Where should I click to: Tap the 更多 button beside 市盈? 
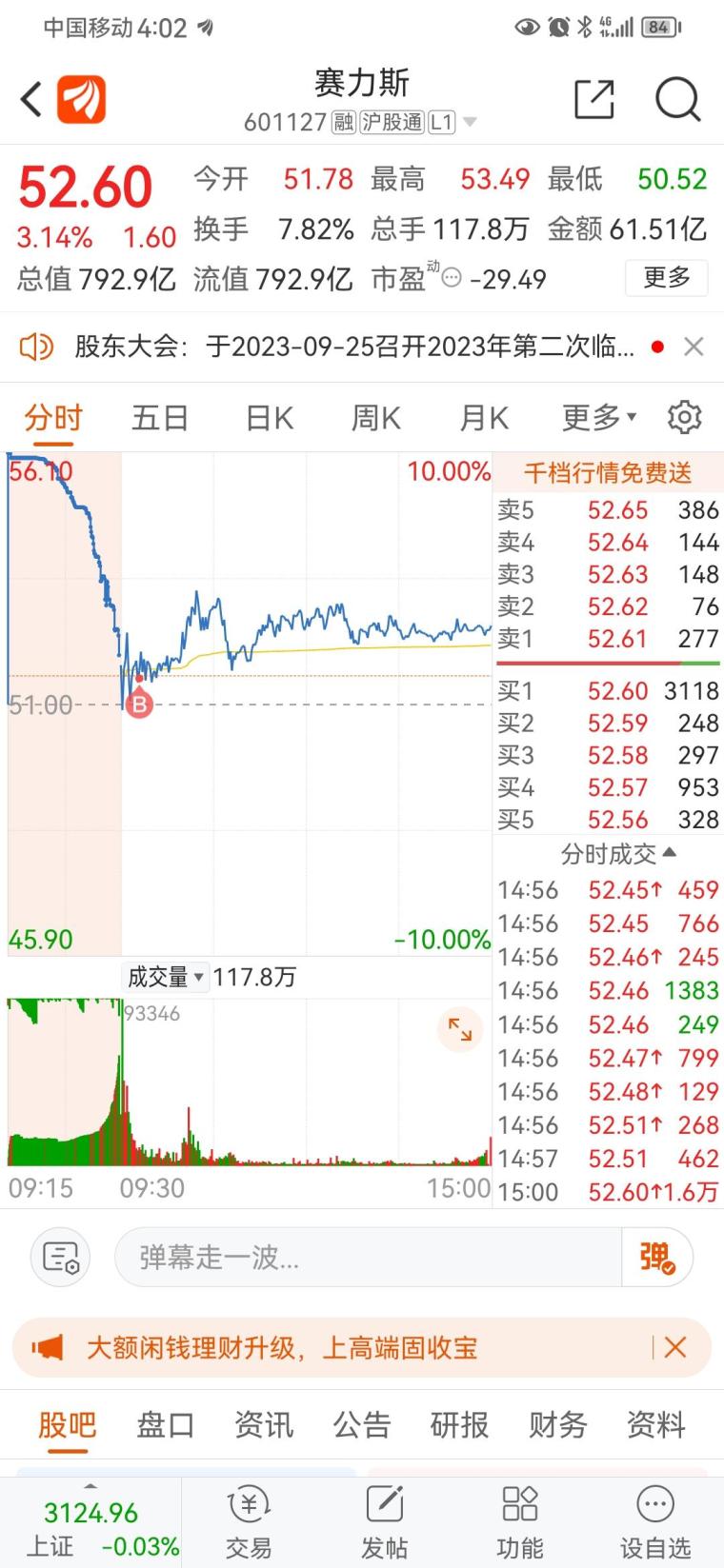[x=666, y=278]
